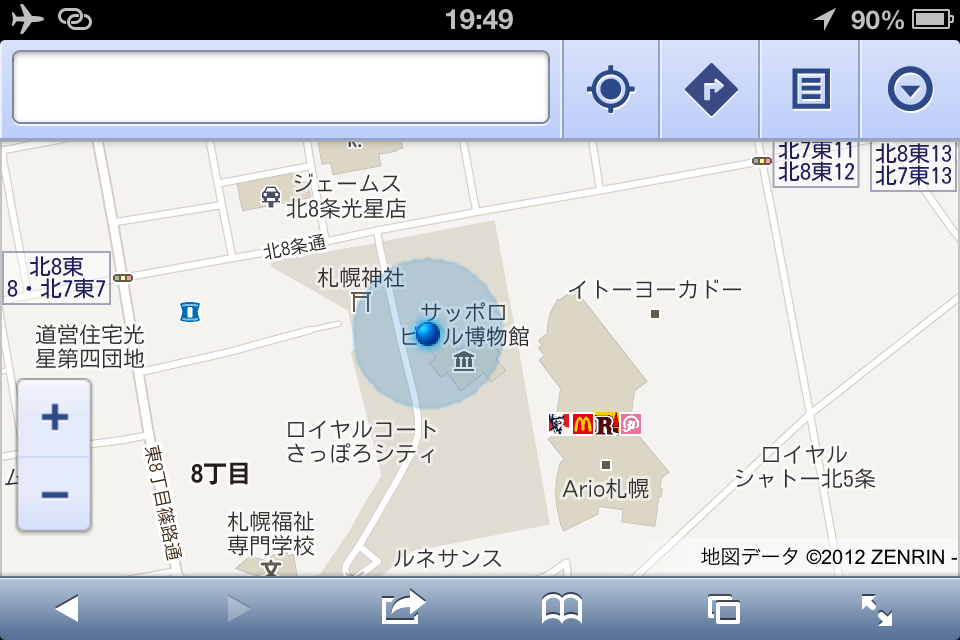Zoom in with the plus button
Viewport: 960px width, 640px height.
(54, 417)
